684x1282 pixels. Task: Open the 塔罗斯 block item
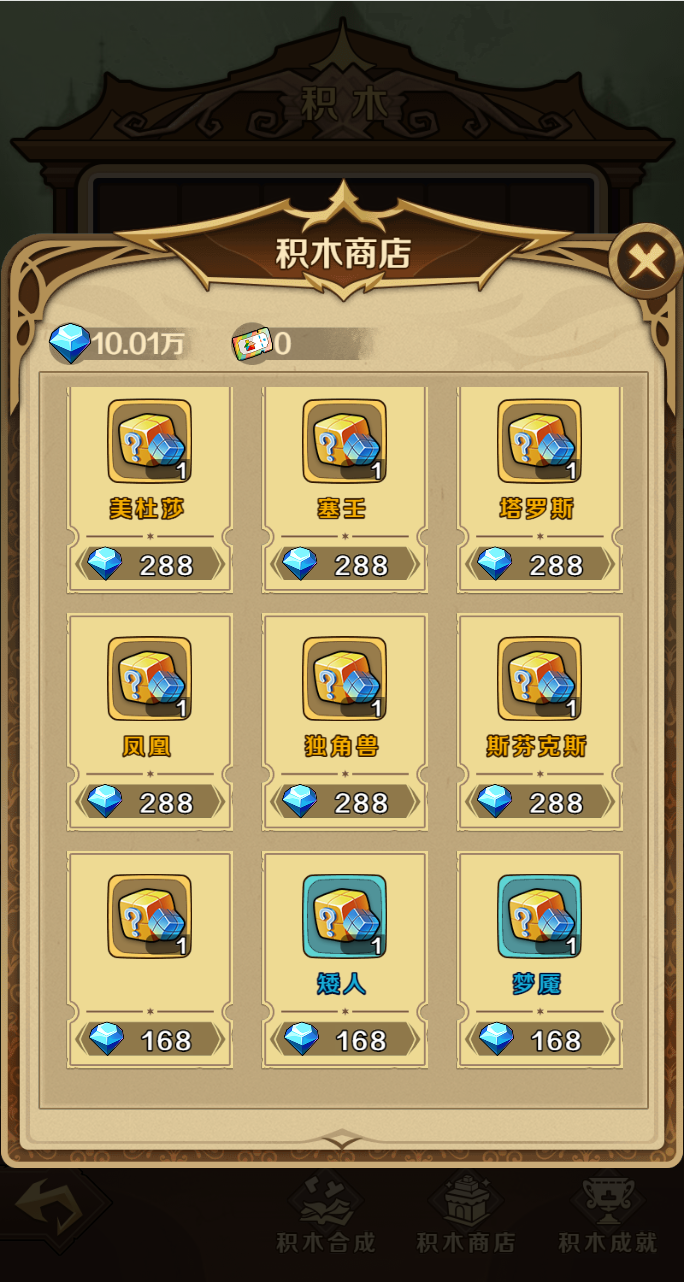tap(539, 442)
